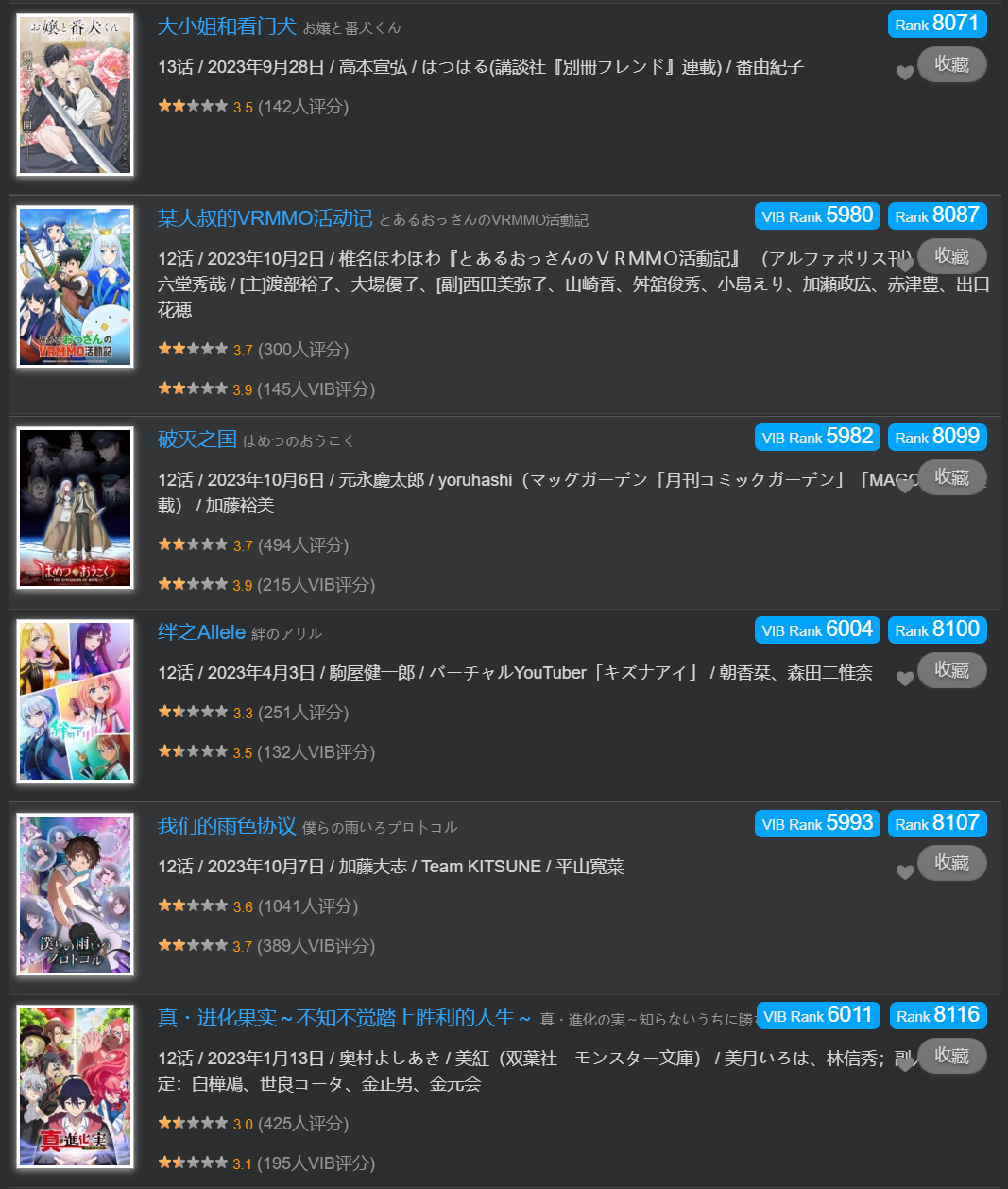Screen dimensions: 1008x1189
Task: Click the 收藏 button for 某大叔的VRMMO活动记
Action: coord(951,256)
